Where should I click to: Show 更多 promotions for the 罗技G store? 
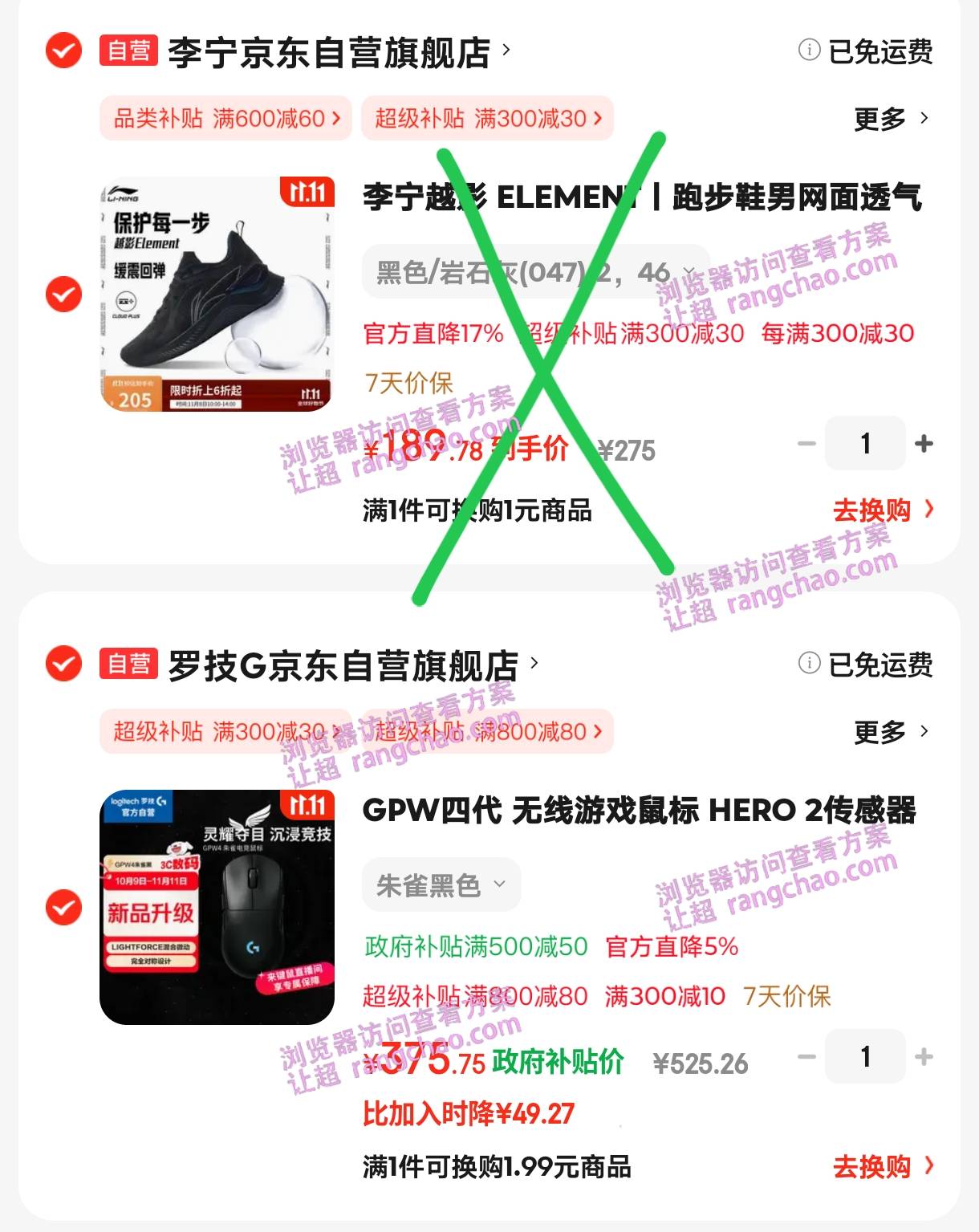pyautogui.click(x=891, y=731)
